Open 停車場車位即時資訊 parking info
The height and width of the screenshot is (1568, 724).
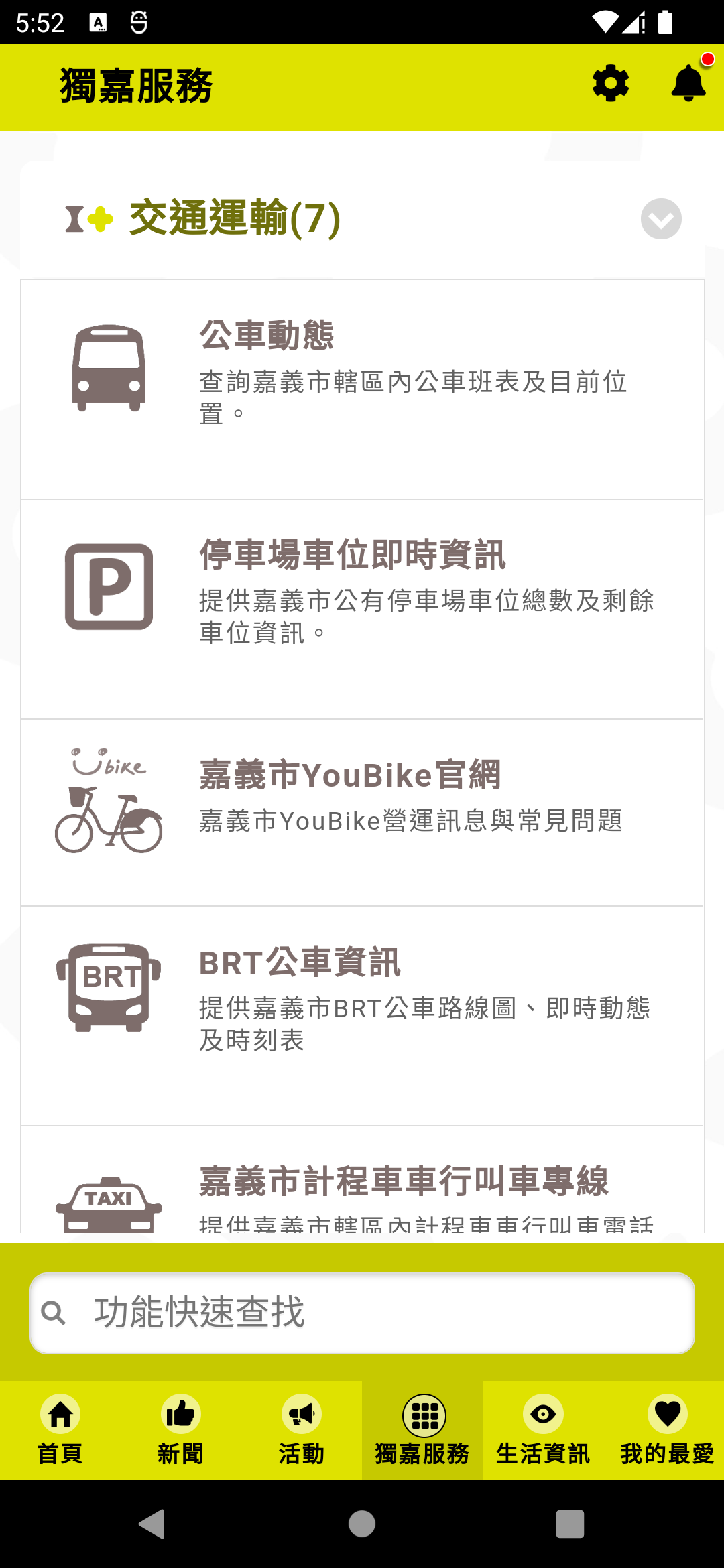tap(363, 609)
